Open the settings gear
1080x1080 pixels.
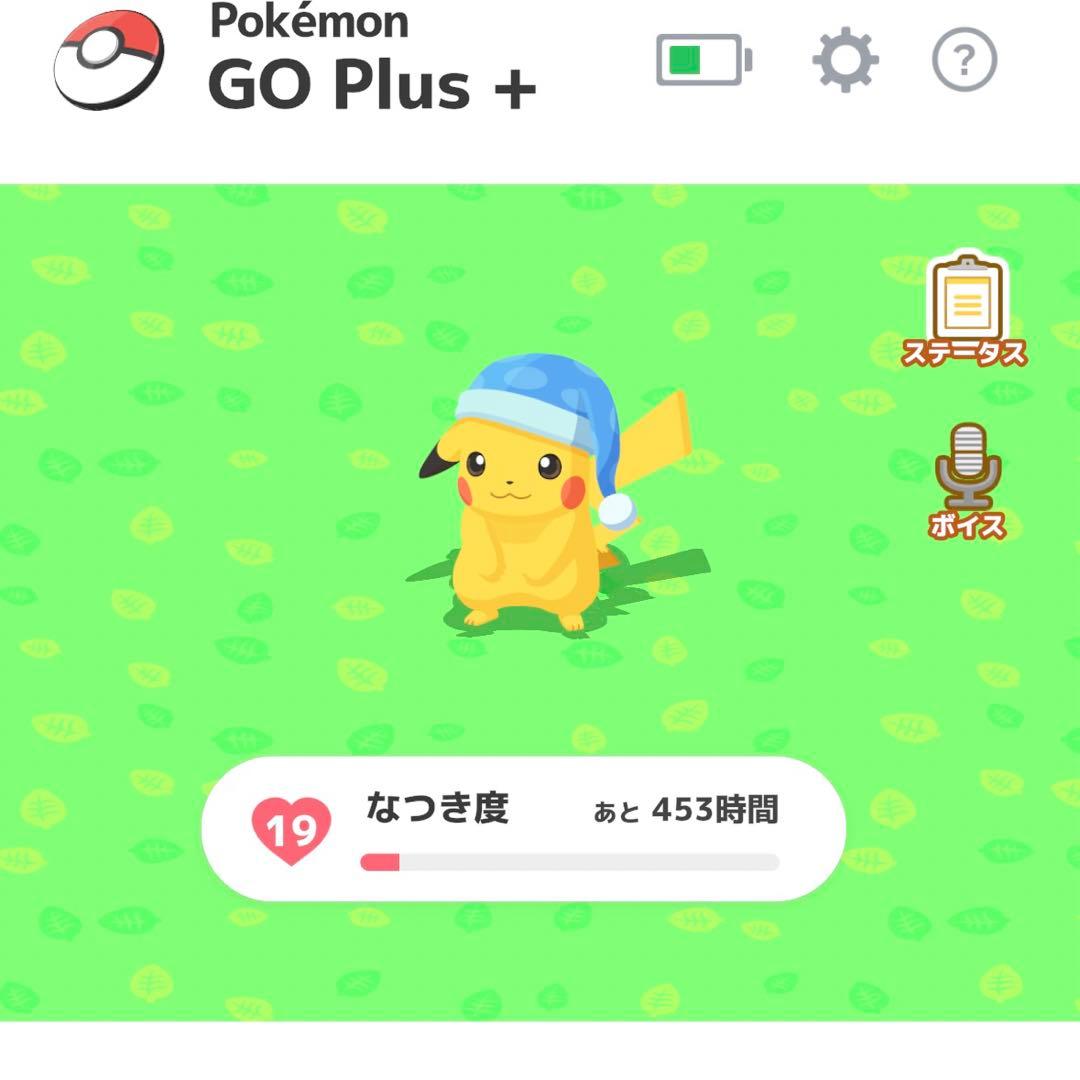point(845,61)
